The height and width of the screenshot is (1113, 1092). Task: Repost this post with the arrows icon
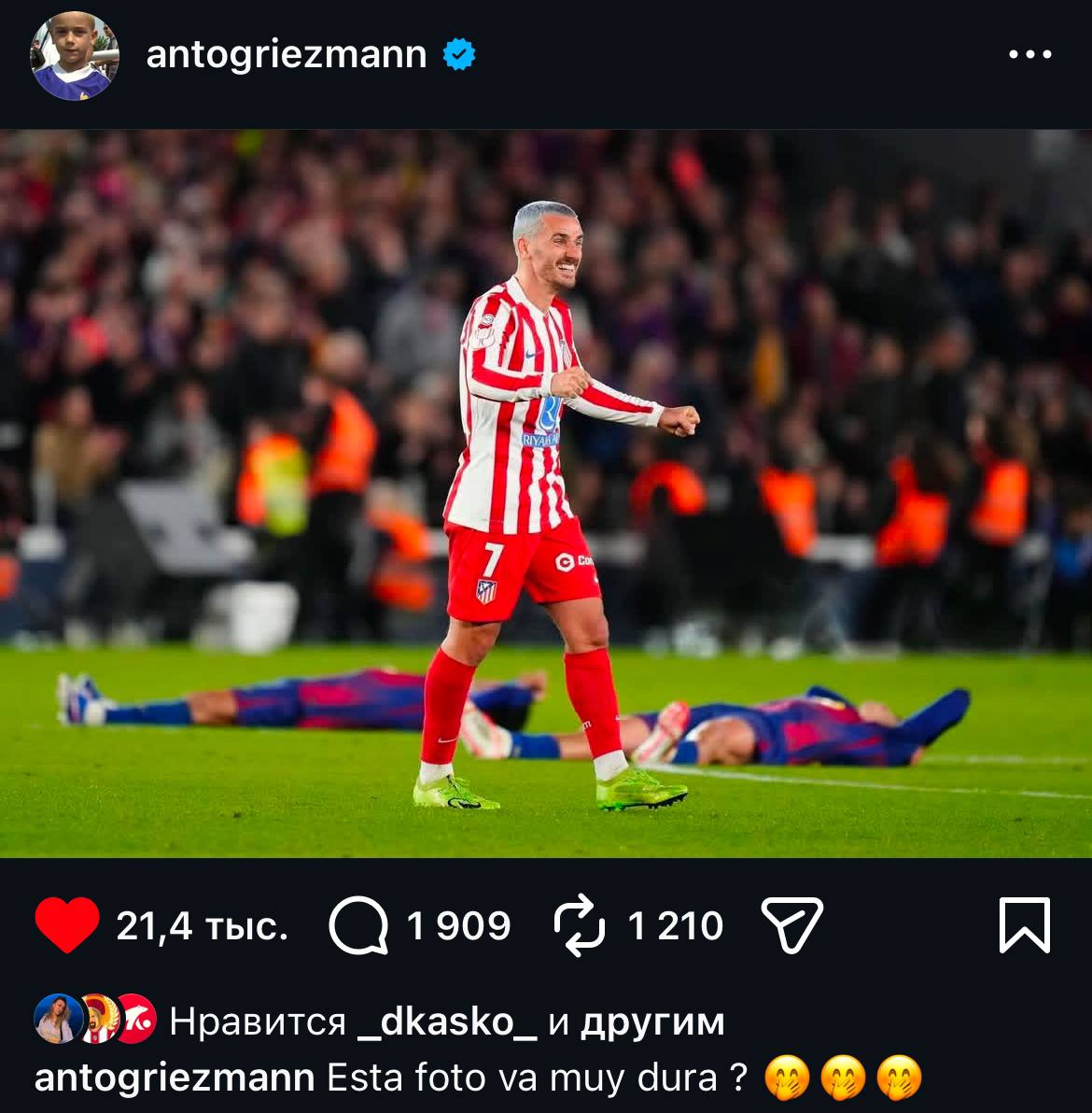579,925
